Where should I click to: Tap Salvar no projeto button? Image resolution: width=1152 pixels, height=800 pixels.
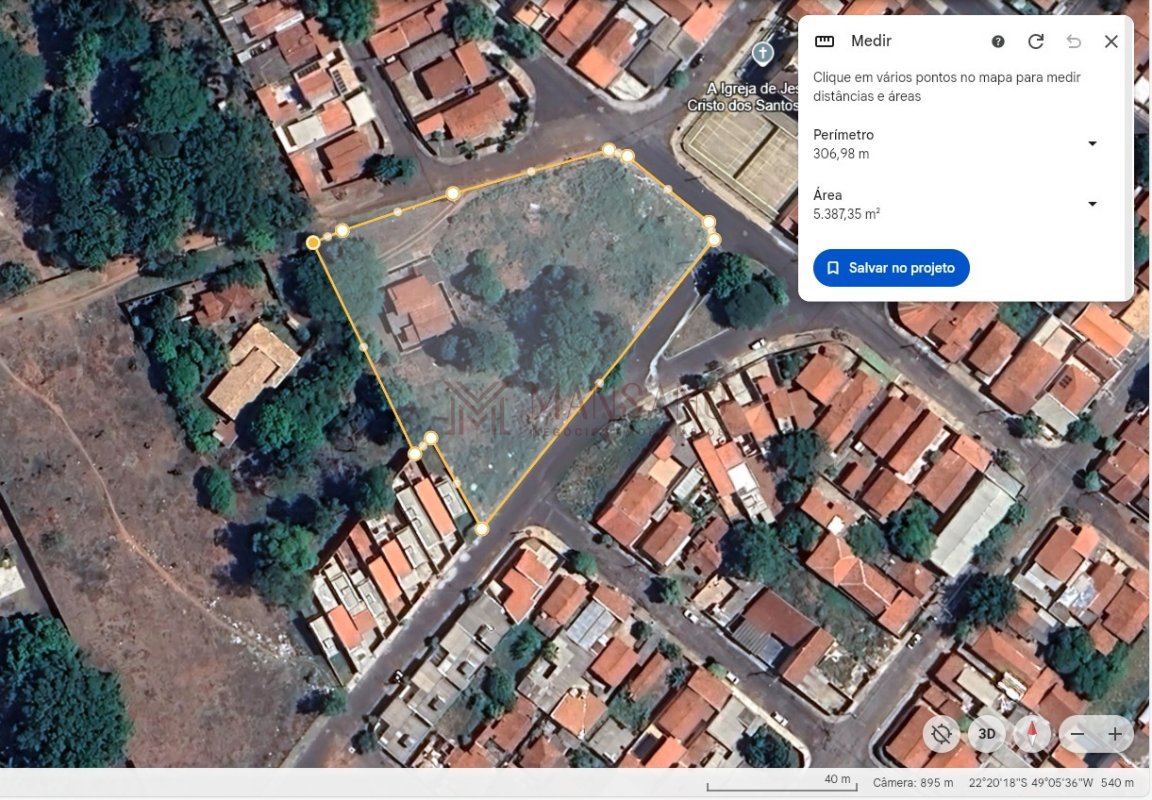(891, 268)
